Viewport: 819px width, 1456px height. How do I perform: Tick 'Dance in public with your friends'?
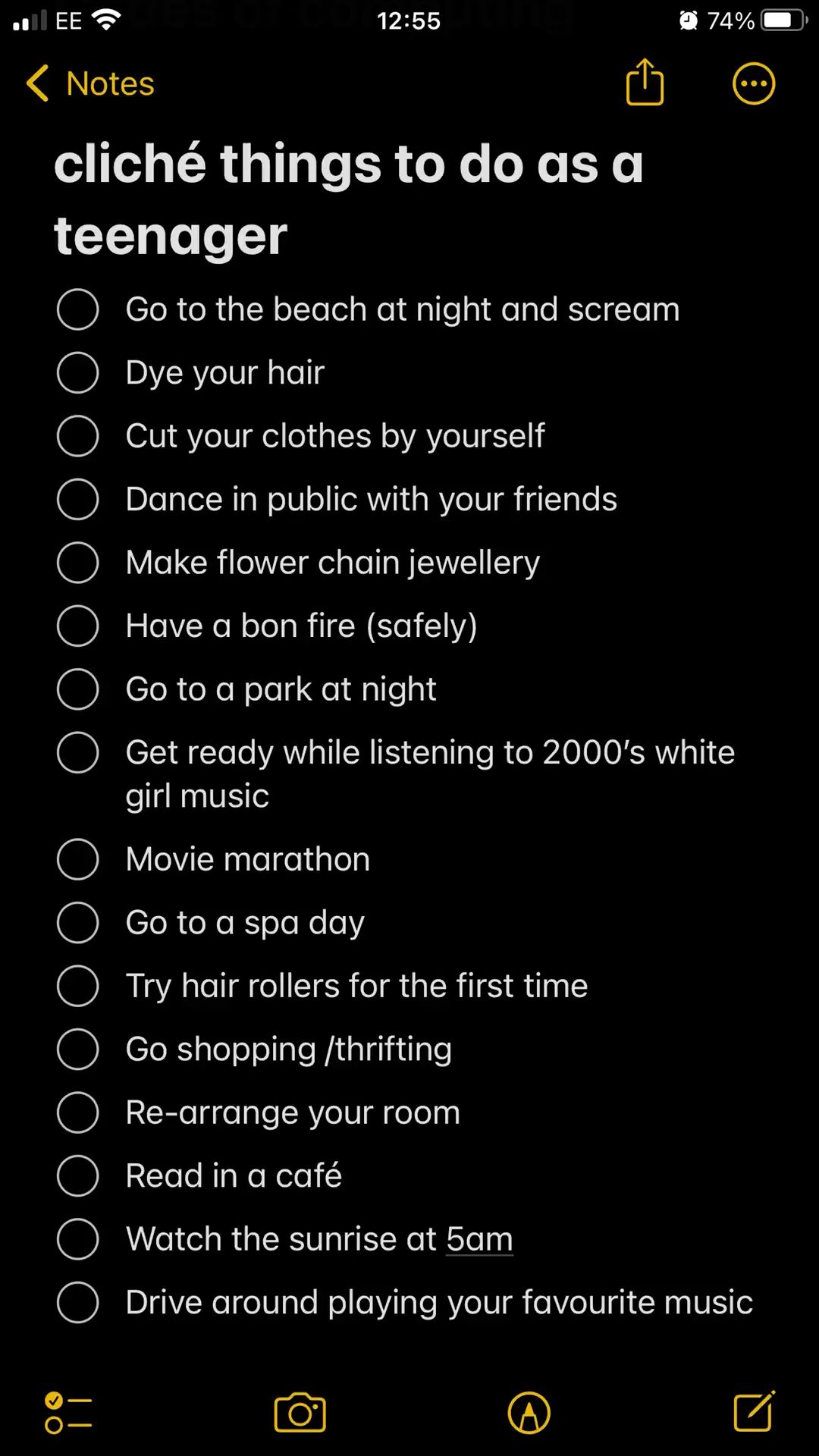pyautogui.click(x=78, y=499)
